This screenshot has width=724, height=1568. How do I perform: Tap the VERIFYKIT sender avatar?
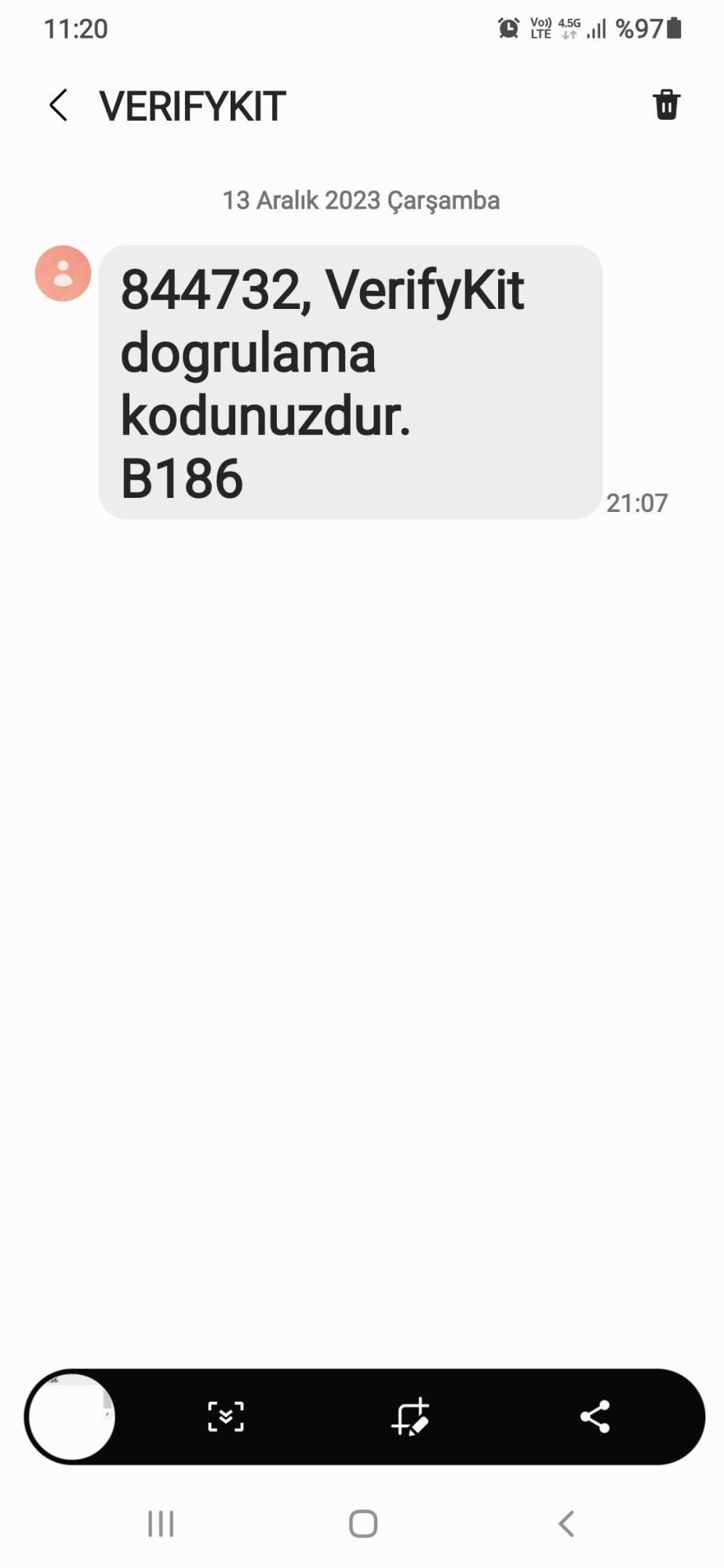click(62, 274)
